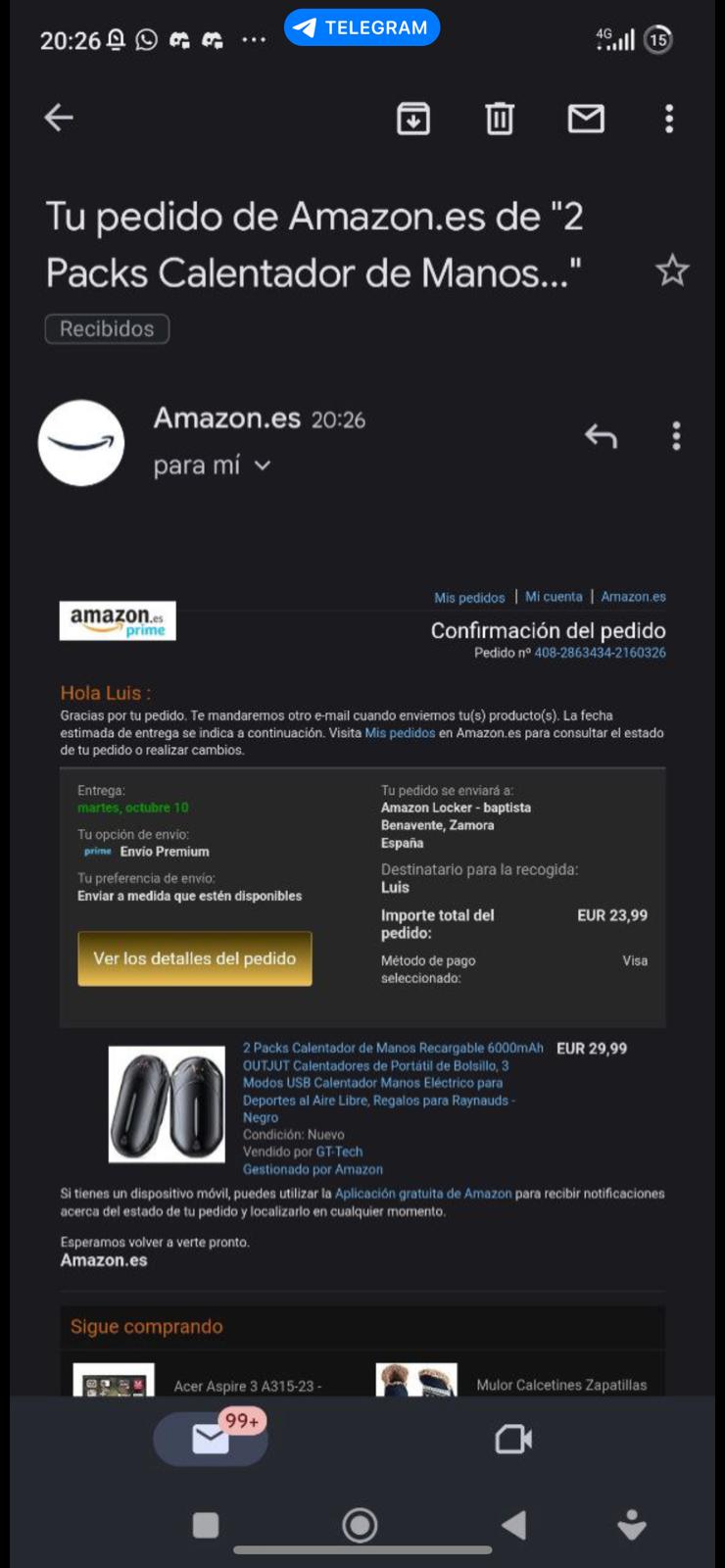Tap the system home button
This screenshot has width=725, height=1568.
[360, 1525]
